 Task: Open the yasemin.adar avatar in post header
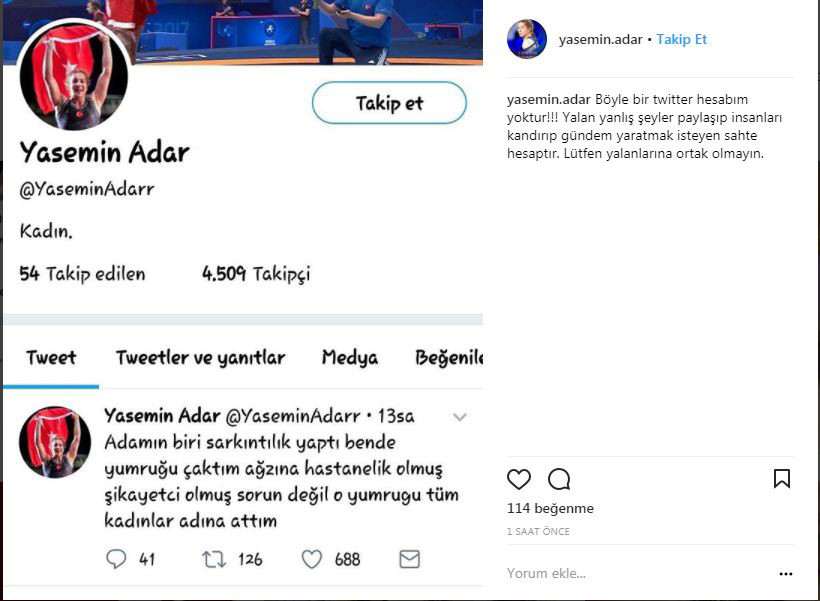pos(527,39)
